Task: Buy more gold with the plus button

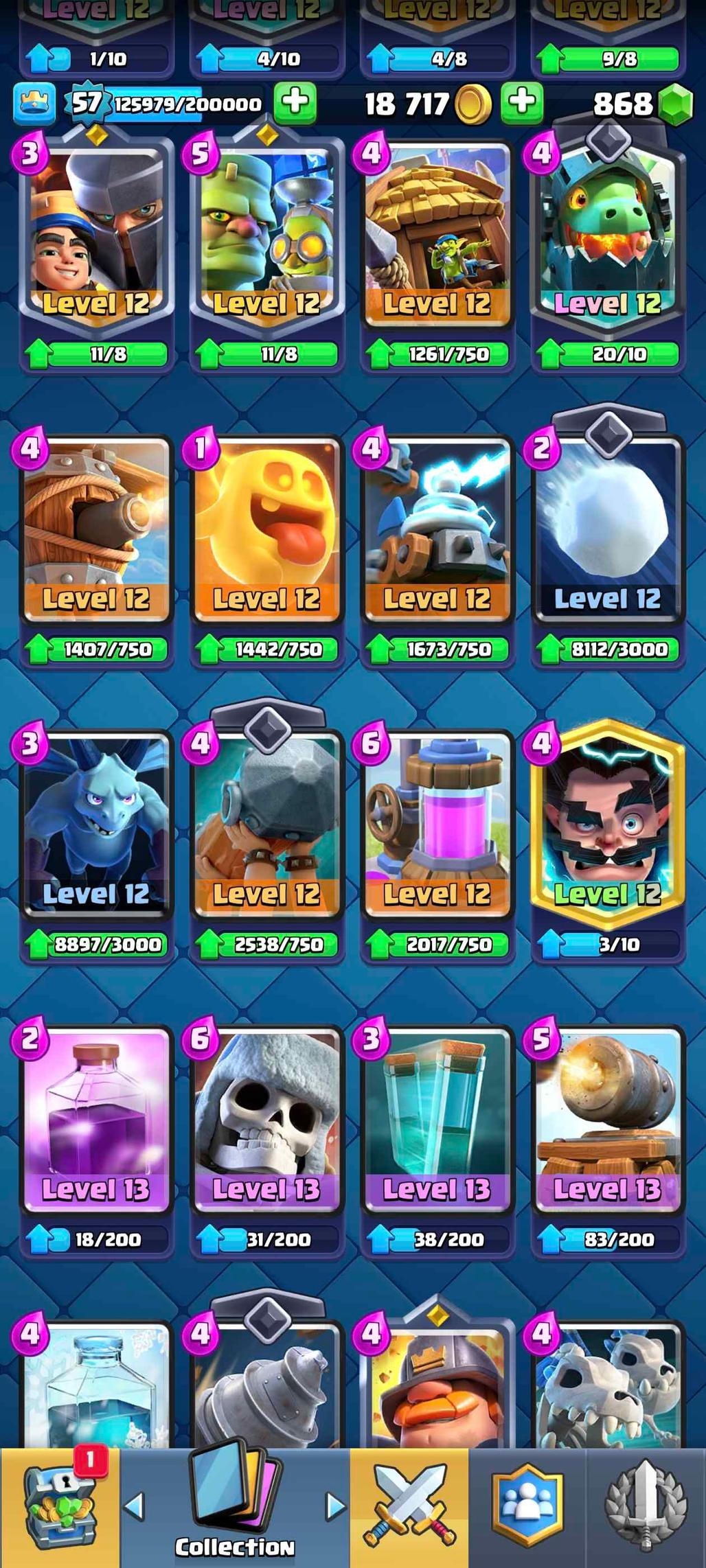Action: point(522,103)
